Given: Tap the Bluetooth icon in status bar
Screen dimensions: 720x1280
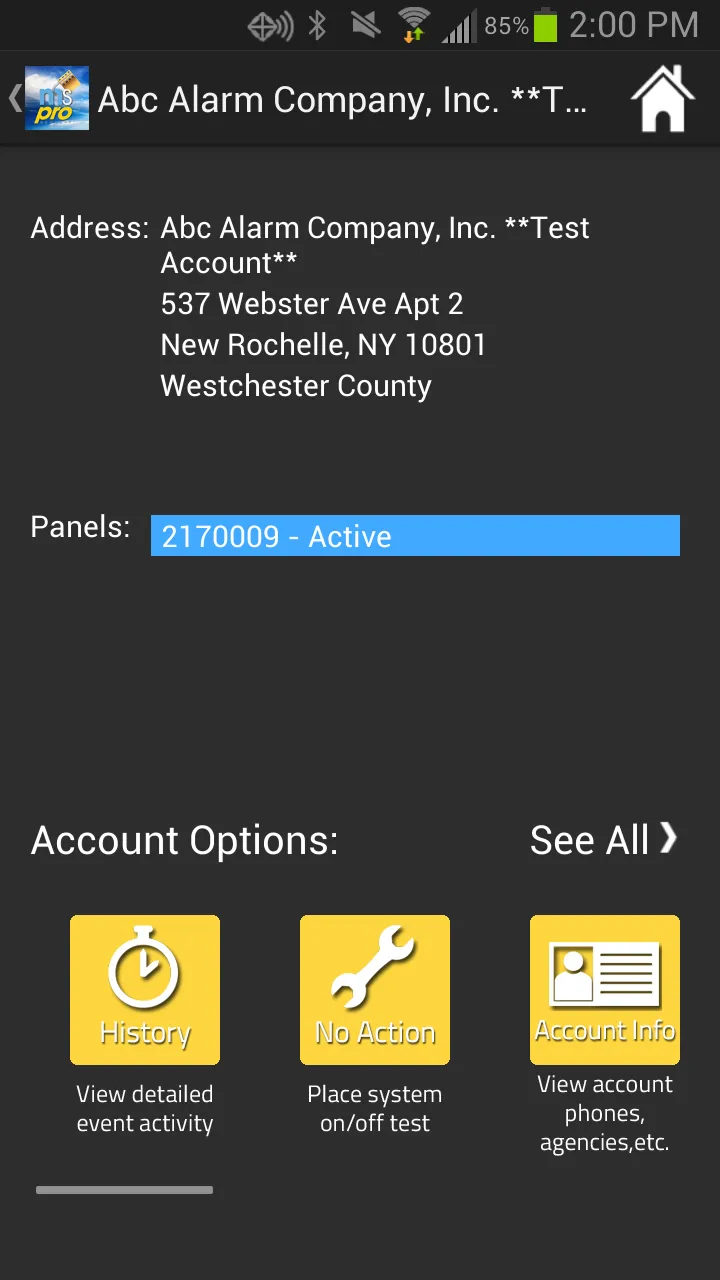Looking at the screenshot, I should (x=315, y=25).
